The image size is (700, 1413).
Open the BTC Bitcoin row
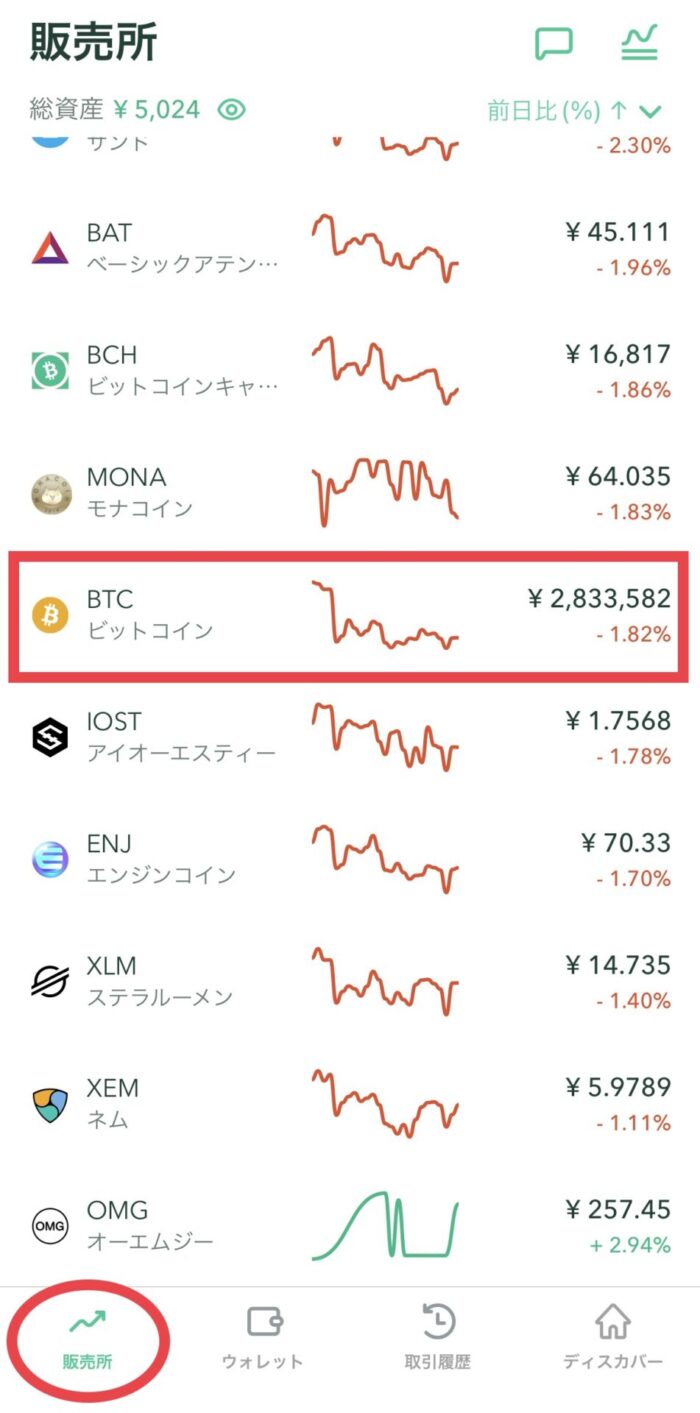350,615
